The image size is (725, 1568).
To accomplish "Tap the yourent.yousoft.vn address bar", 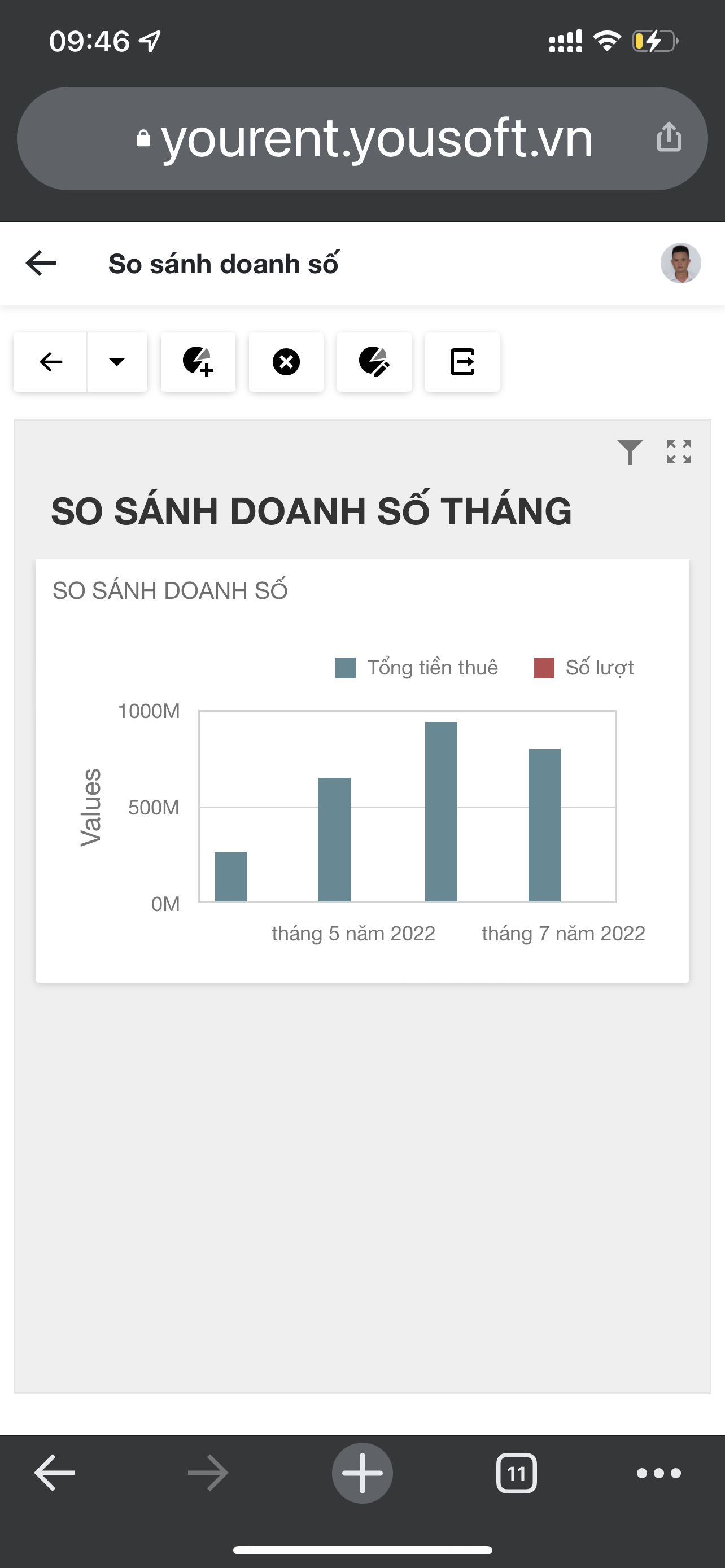I will click(362, 139).
